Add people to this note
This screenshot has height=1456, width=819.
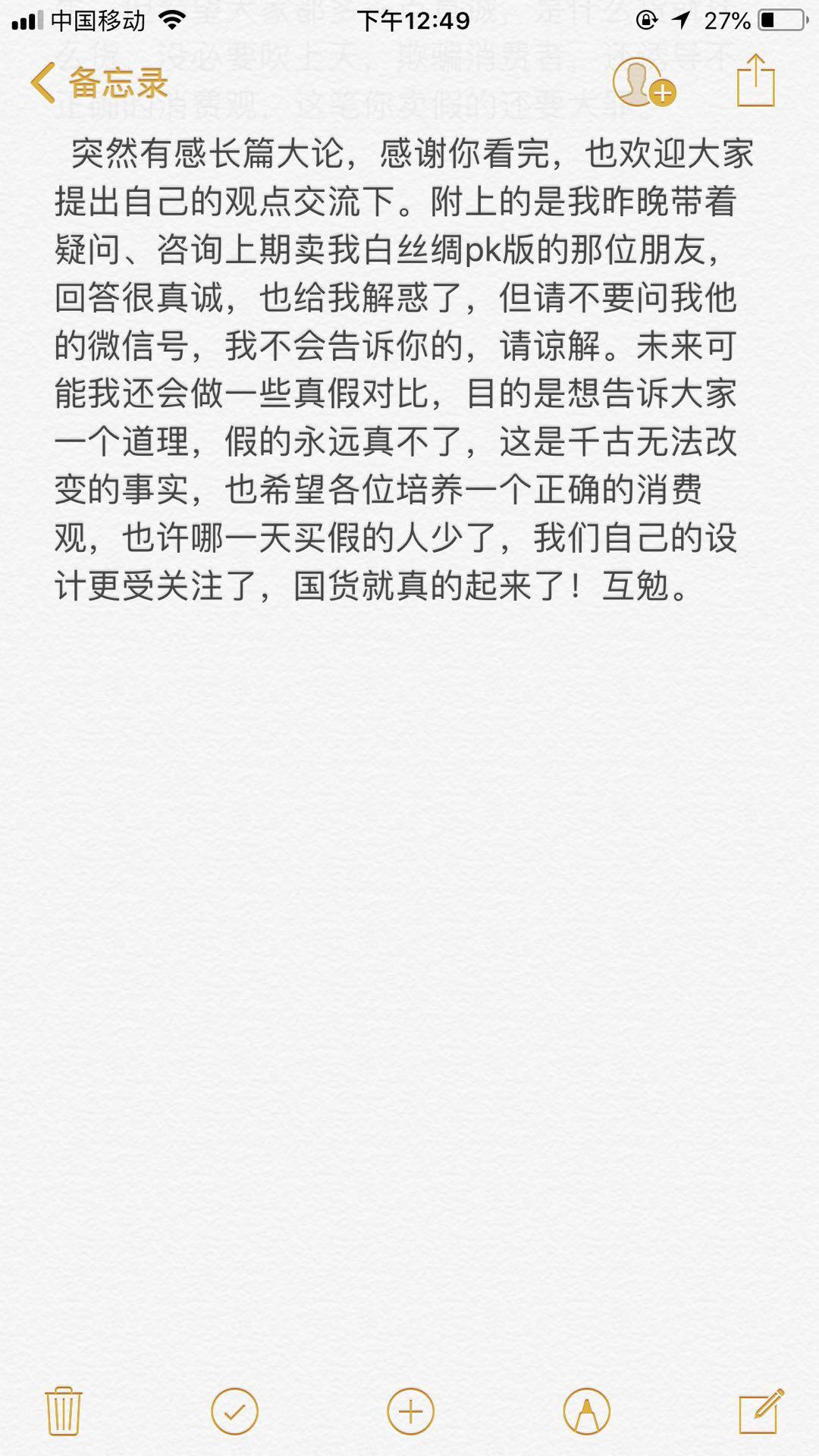(644, 83)
